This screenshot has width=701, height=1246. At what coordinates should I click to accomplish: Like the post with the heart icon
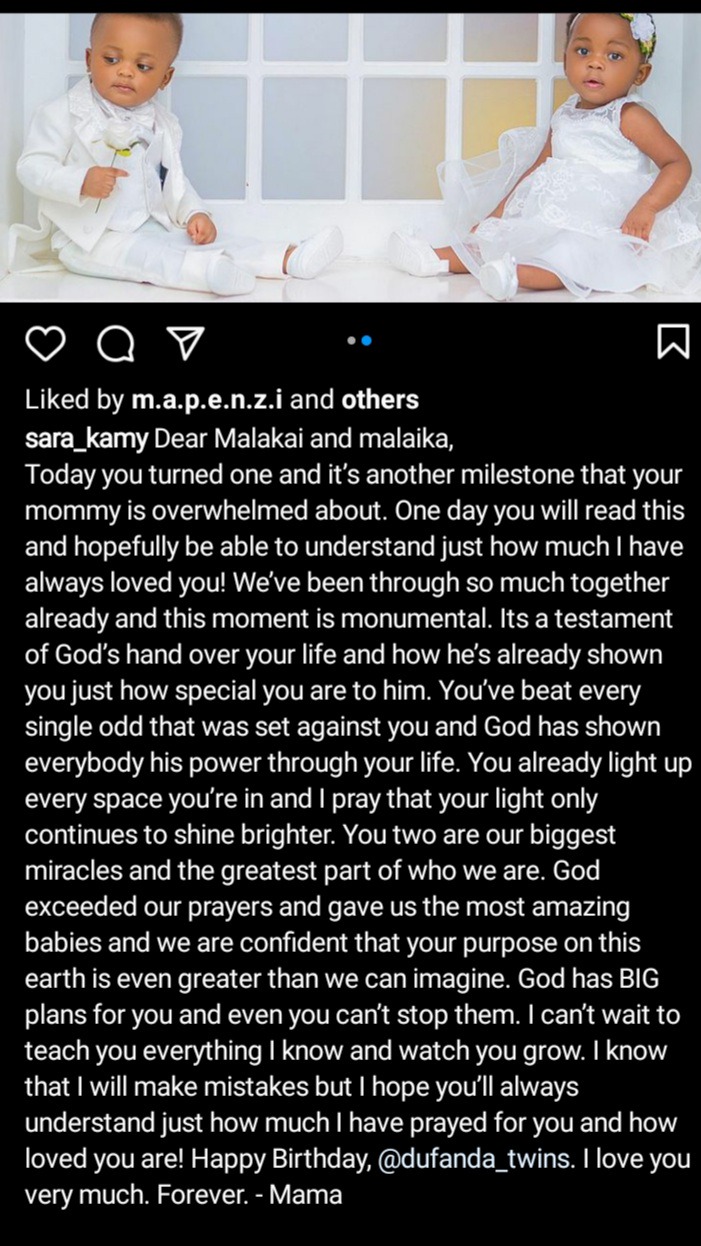(44, 343)
